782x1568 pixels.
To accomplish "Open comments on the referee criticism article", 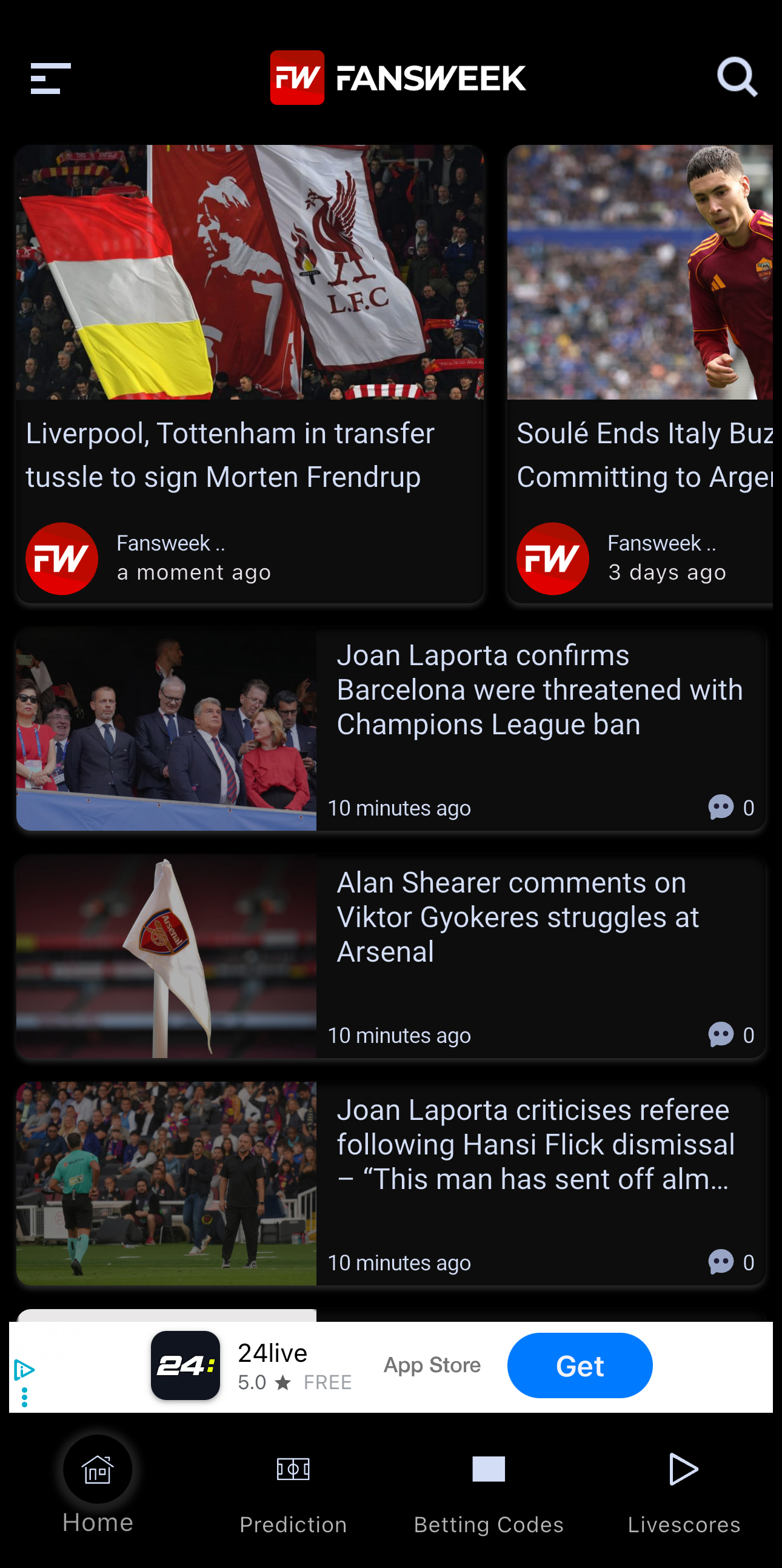I will point(721,1262).
